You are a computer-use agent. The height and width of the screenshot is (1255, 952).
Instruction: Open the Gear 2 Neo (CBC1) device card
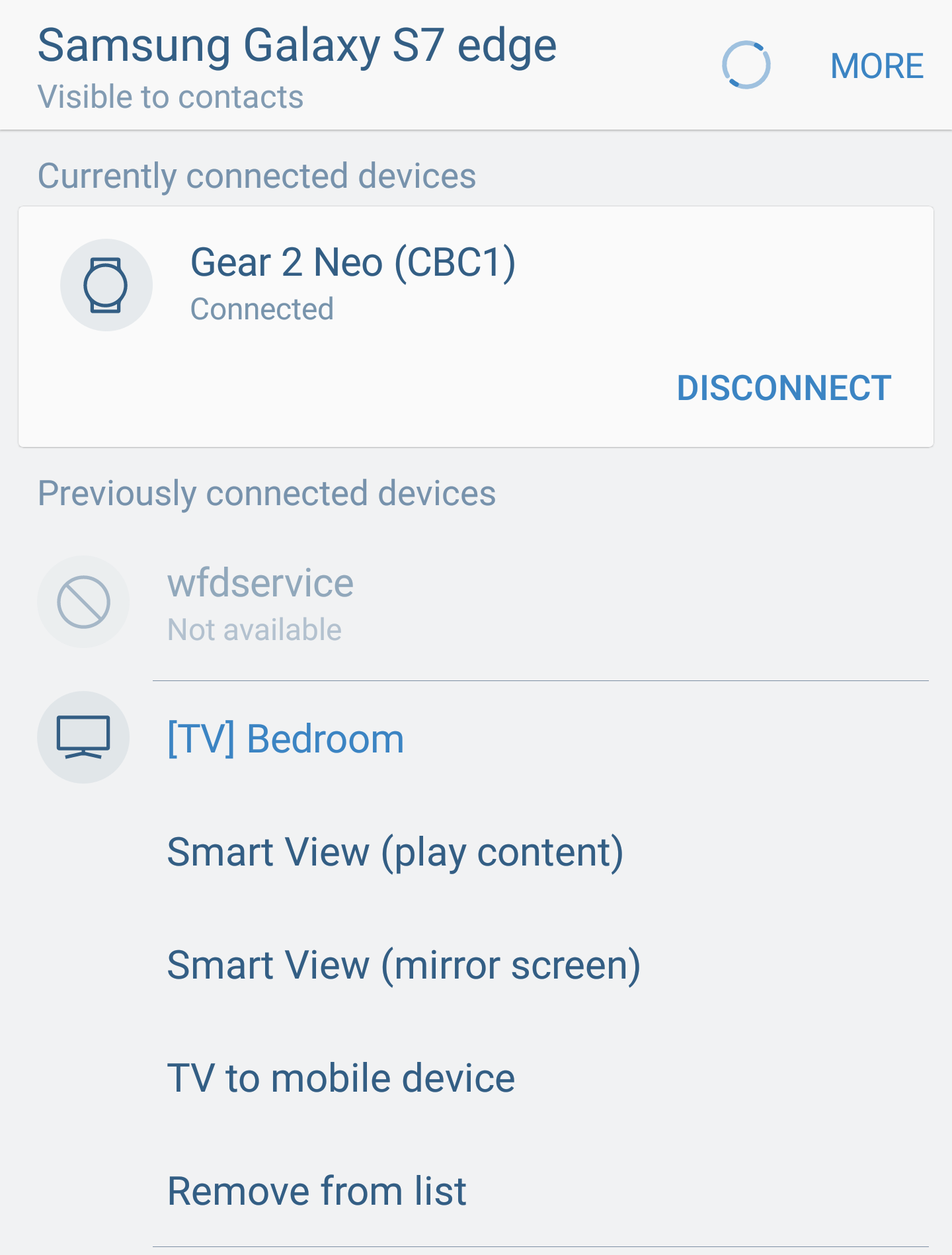tap(353, 283)
